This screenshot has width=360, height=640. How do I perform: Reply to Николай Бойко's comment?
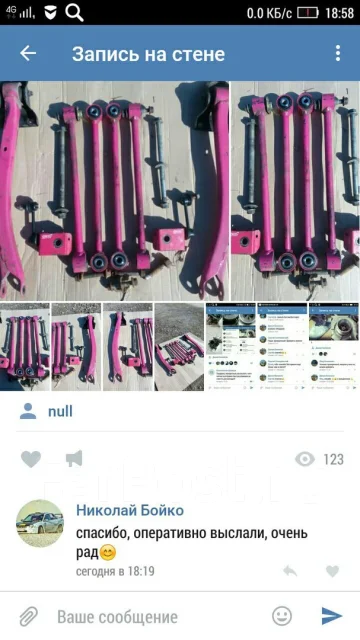pyautogui.click(x=290, y=571)
